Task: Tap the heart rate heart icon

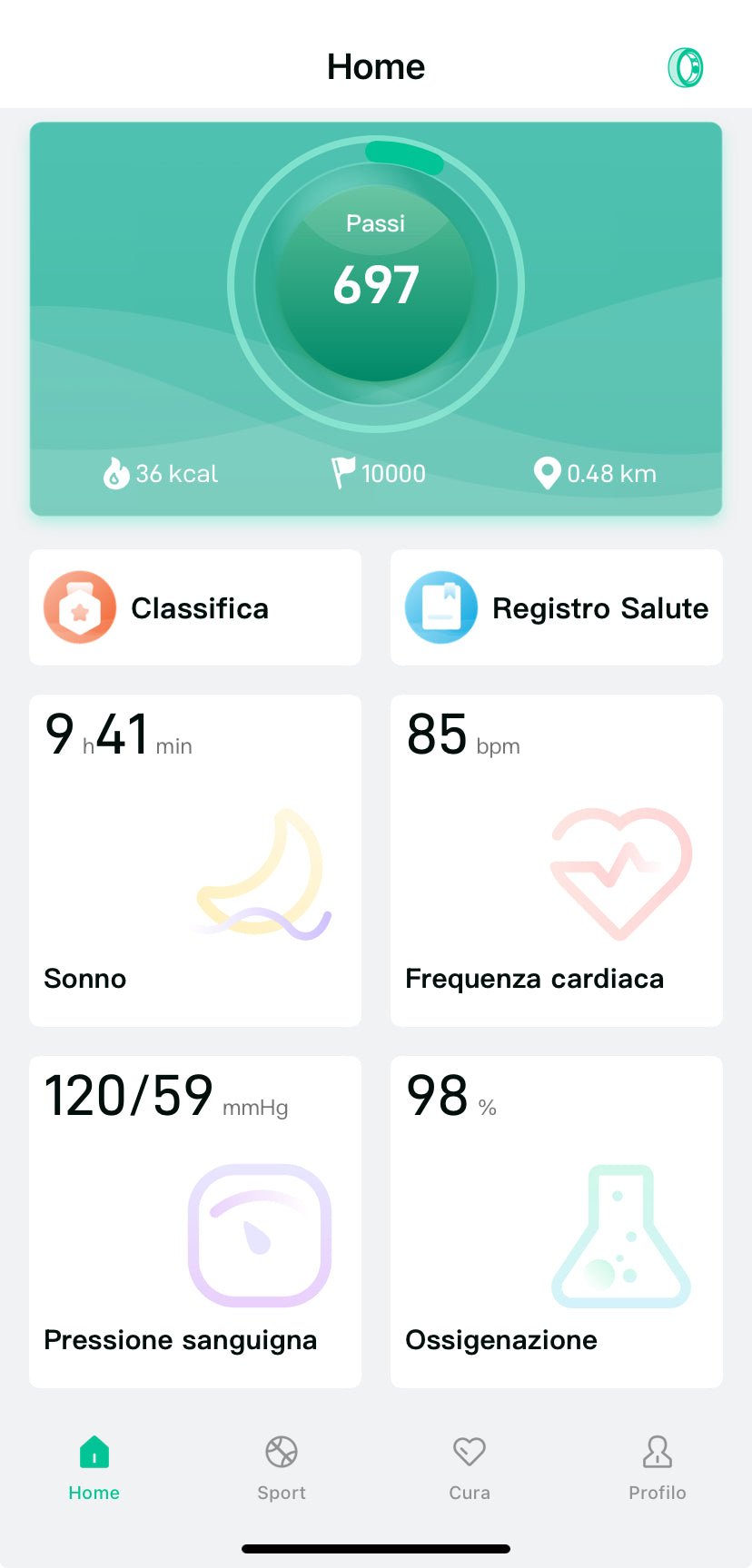Action: click(x=620, y=872)
